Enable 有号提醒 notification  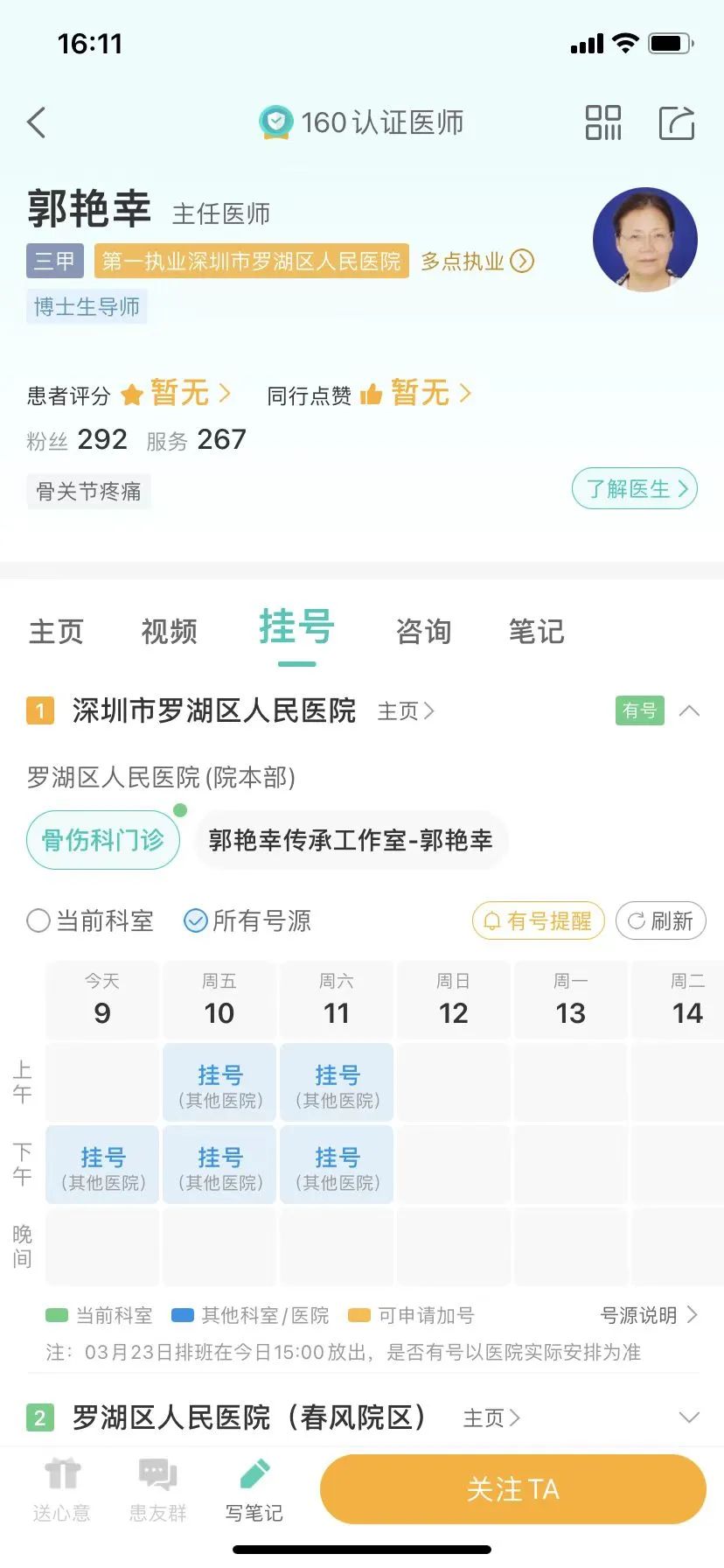point(539,920)
